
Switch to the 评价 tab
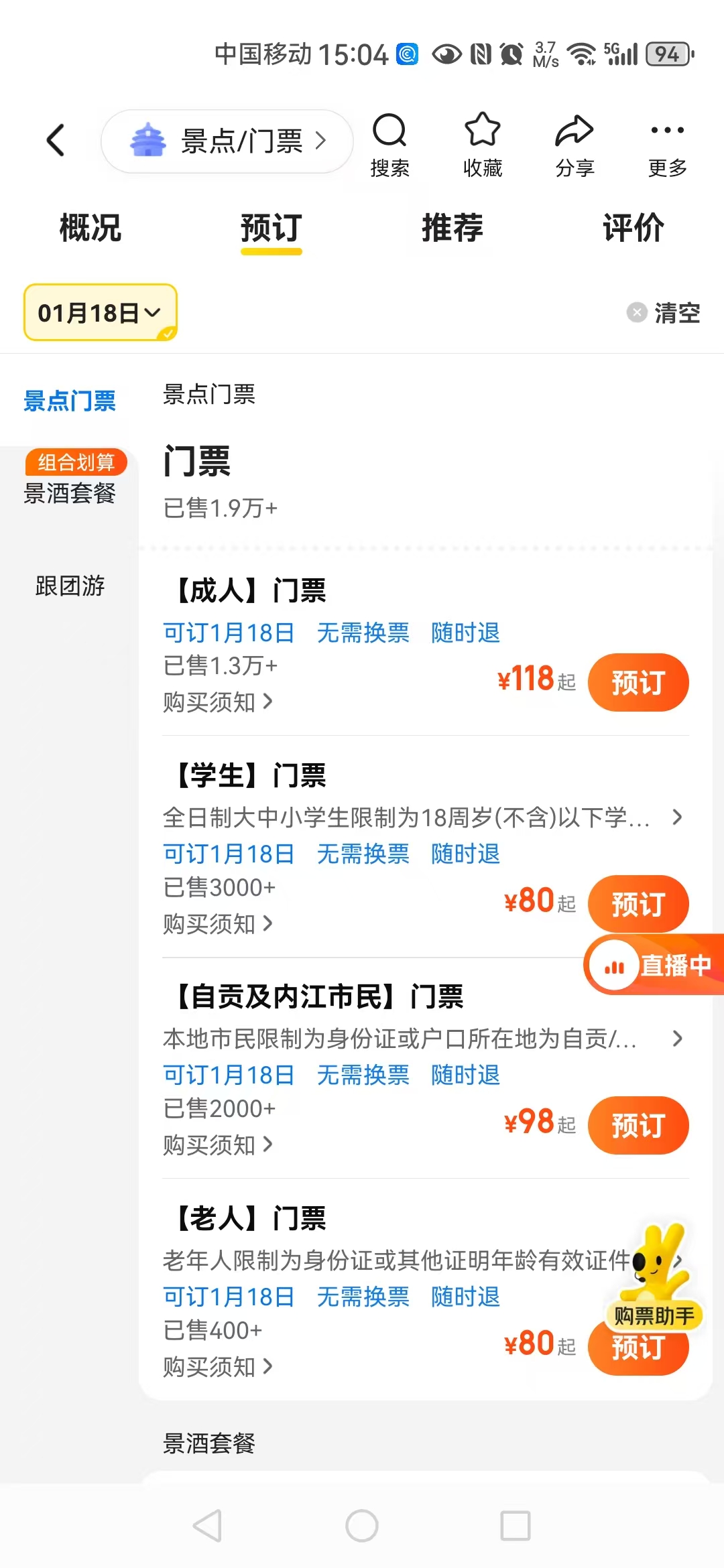[633, 228]
